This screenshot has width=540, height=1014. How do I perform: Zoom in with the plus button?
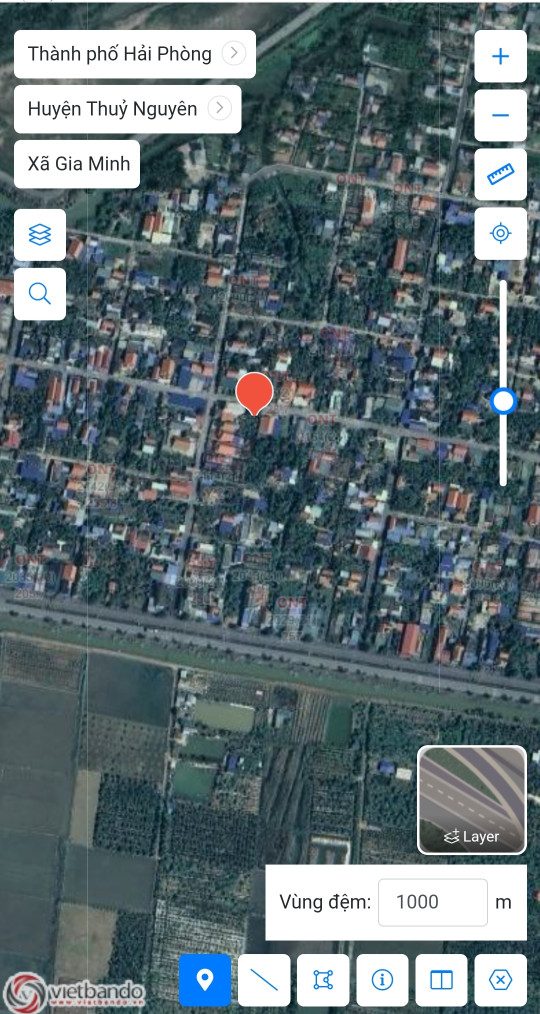pyautogui.click(x=501, y=56)
